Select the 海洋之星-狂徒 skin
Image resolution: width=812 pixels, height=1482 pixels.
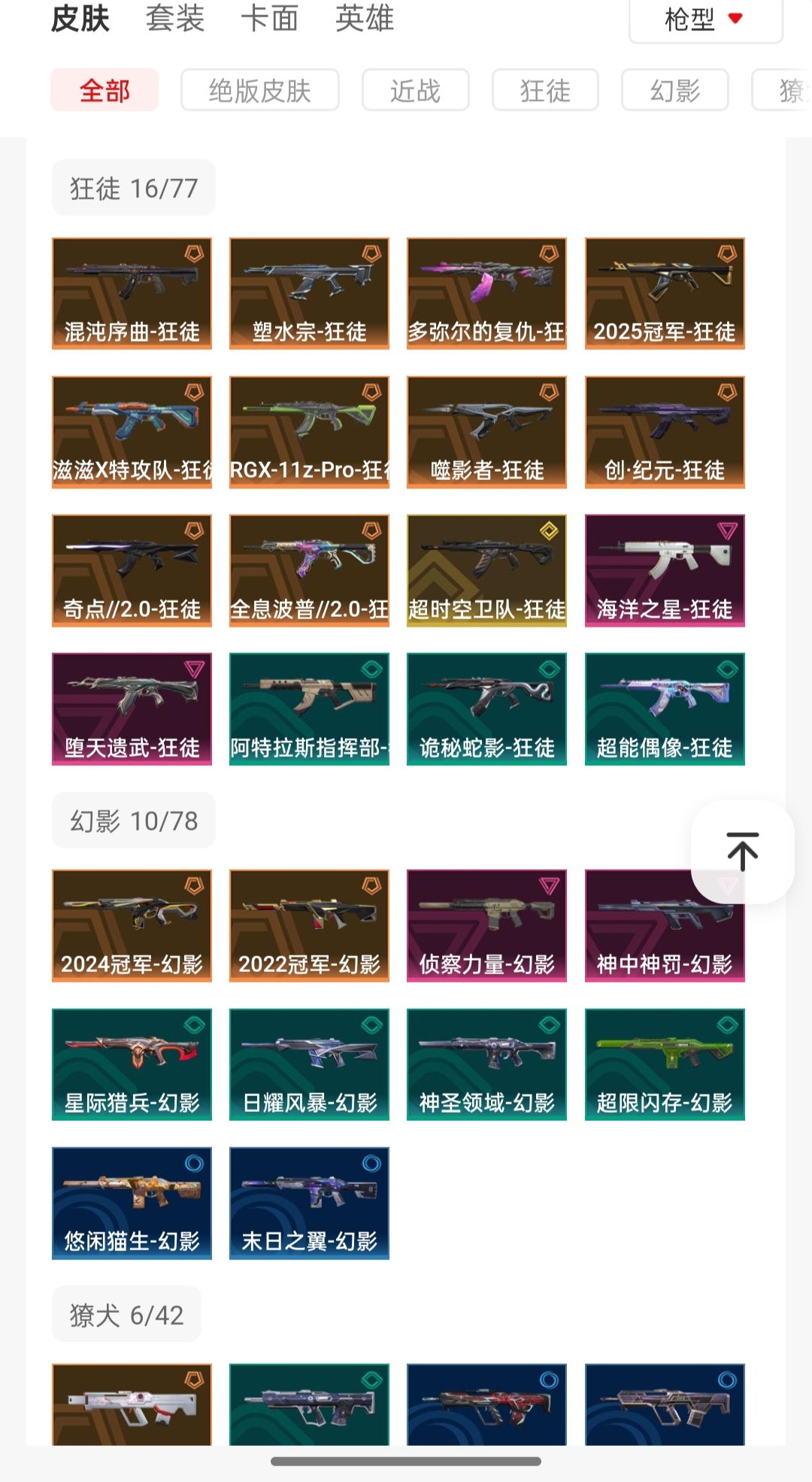click(x=665, y=570)
